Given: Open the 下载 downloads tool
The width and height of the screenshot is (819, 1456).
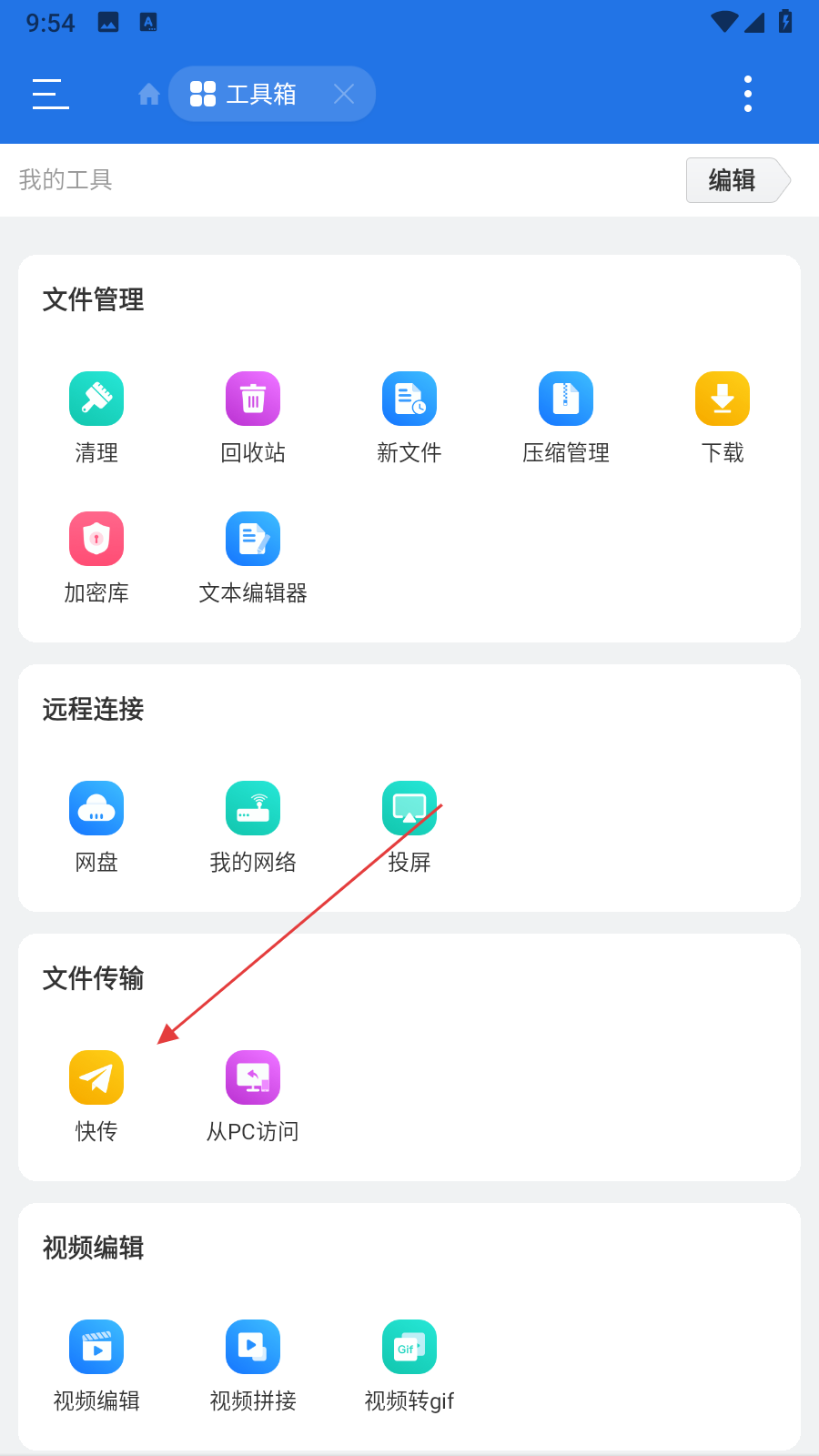Looking at the screenshot, I should coord(723,399).
